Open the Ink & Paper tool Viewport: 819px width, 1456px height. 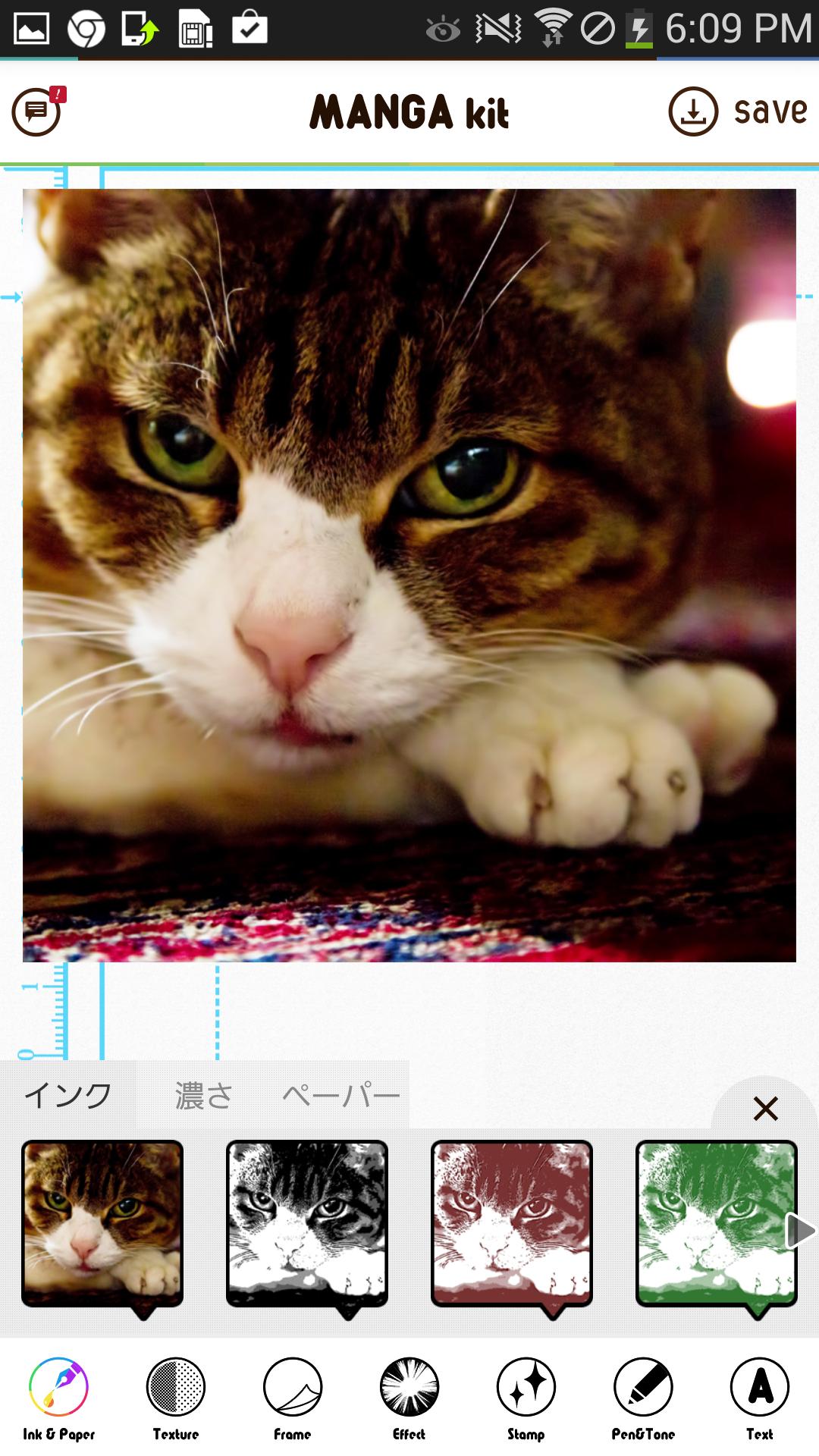click(59, 1399)
